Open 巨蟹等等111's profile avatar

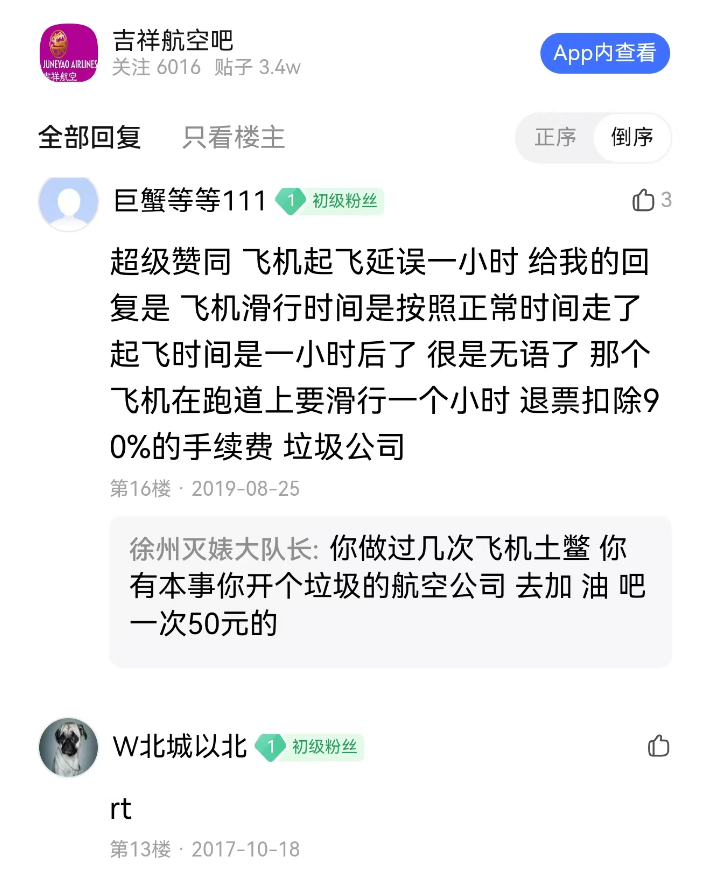coord(68,202)
